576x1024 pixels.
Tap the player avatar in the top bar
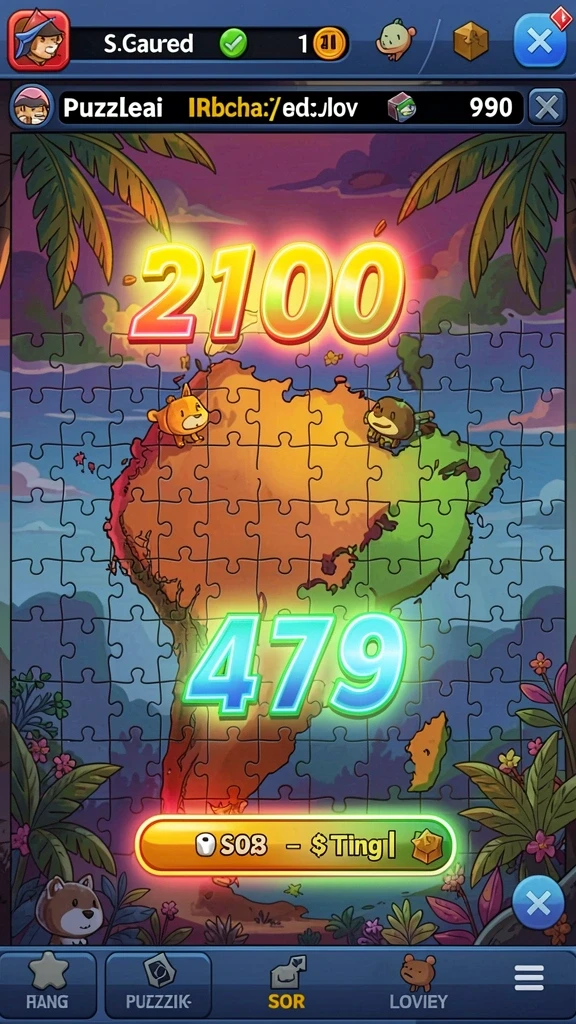tap(39, 40)
